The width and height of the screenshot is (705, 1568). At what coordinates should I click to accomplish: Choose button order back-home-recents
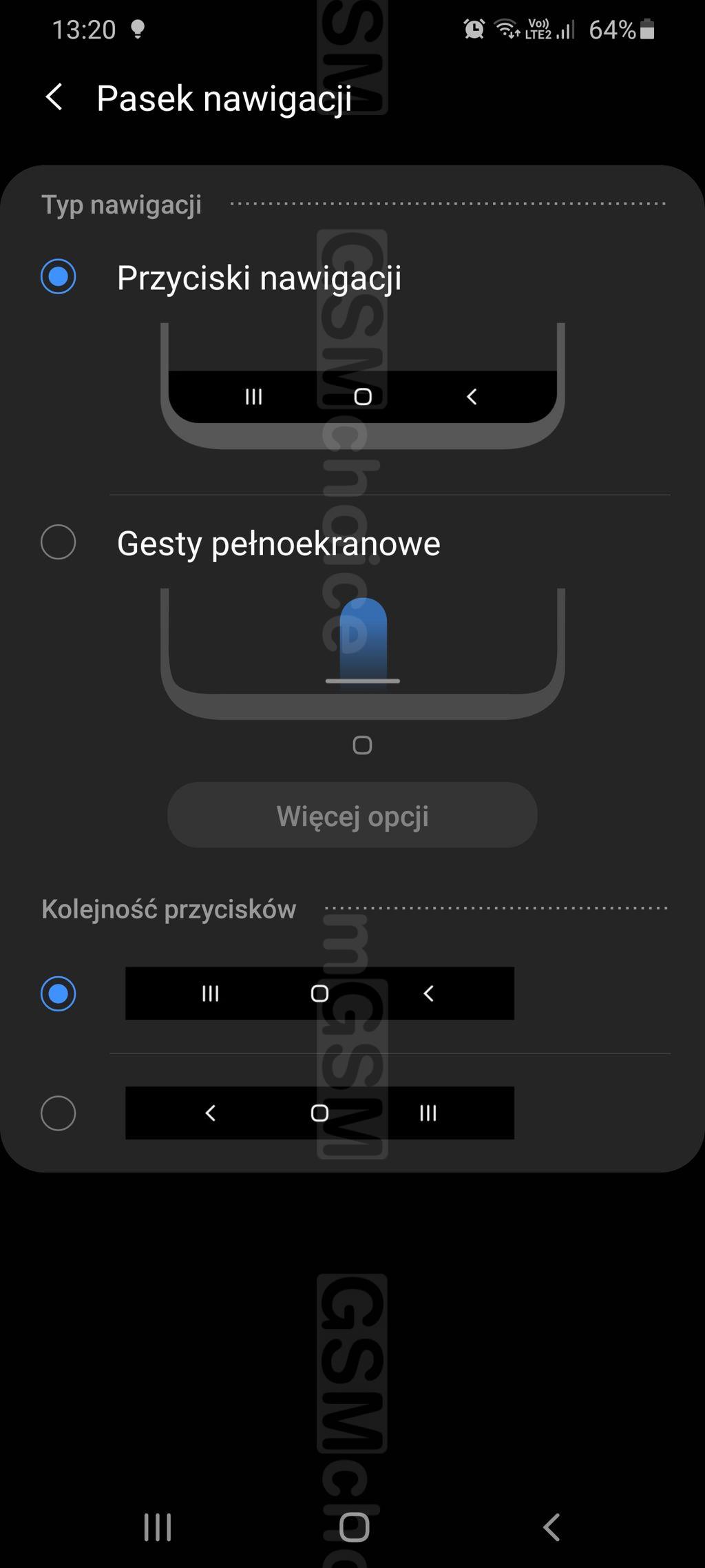(x=59, y=1113)
